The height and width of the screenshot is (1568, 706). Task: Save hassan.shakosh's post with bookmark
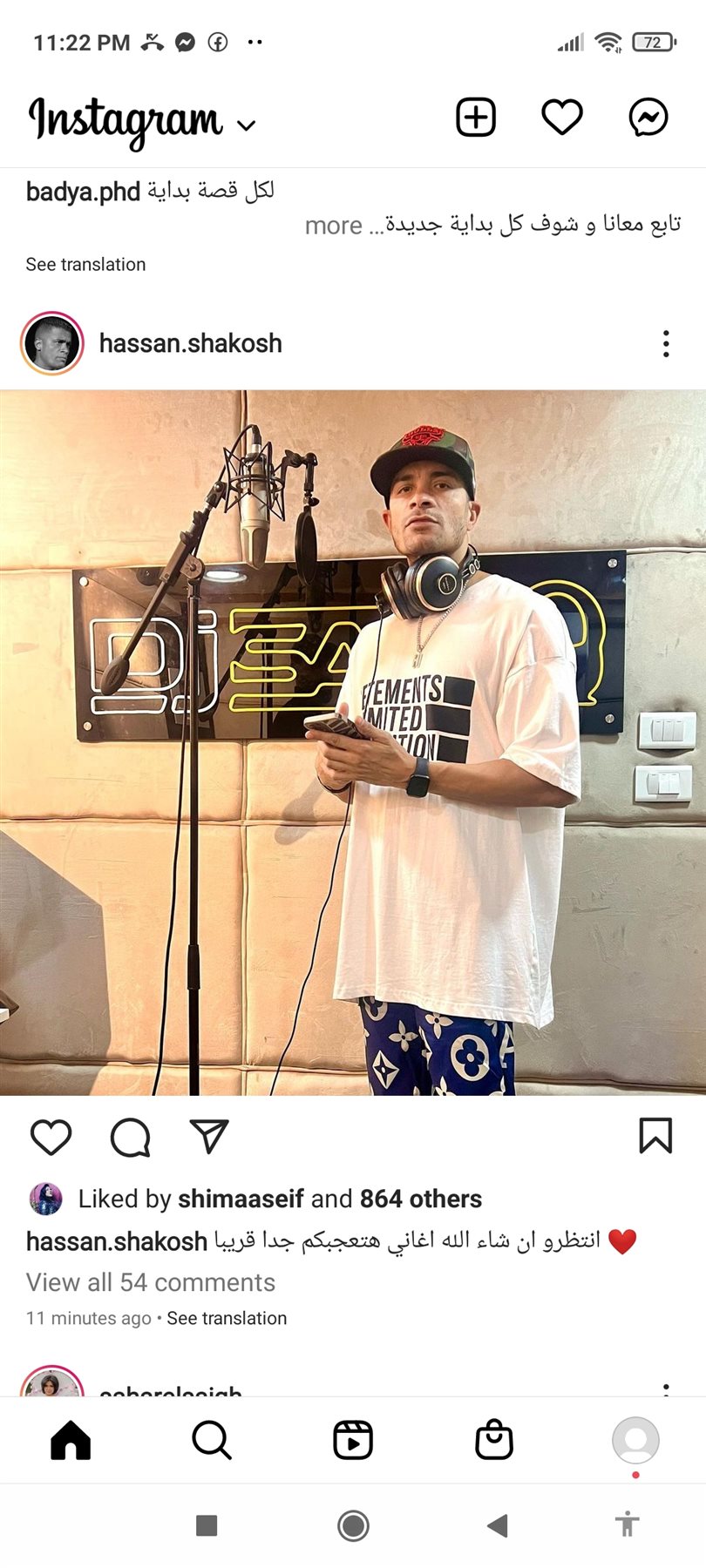pos(655,1136)
